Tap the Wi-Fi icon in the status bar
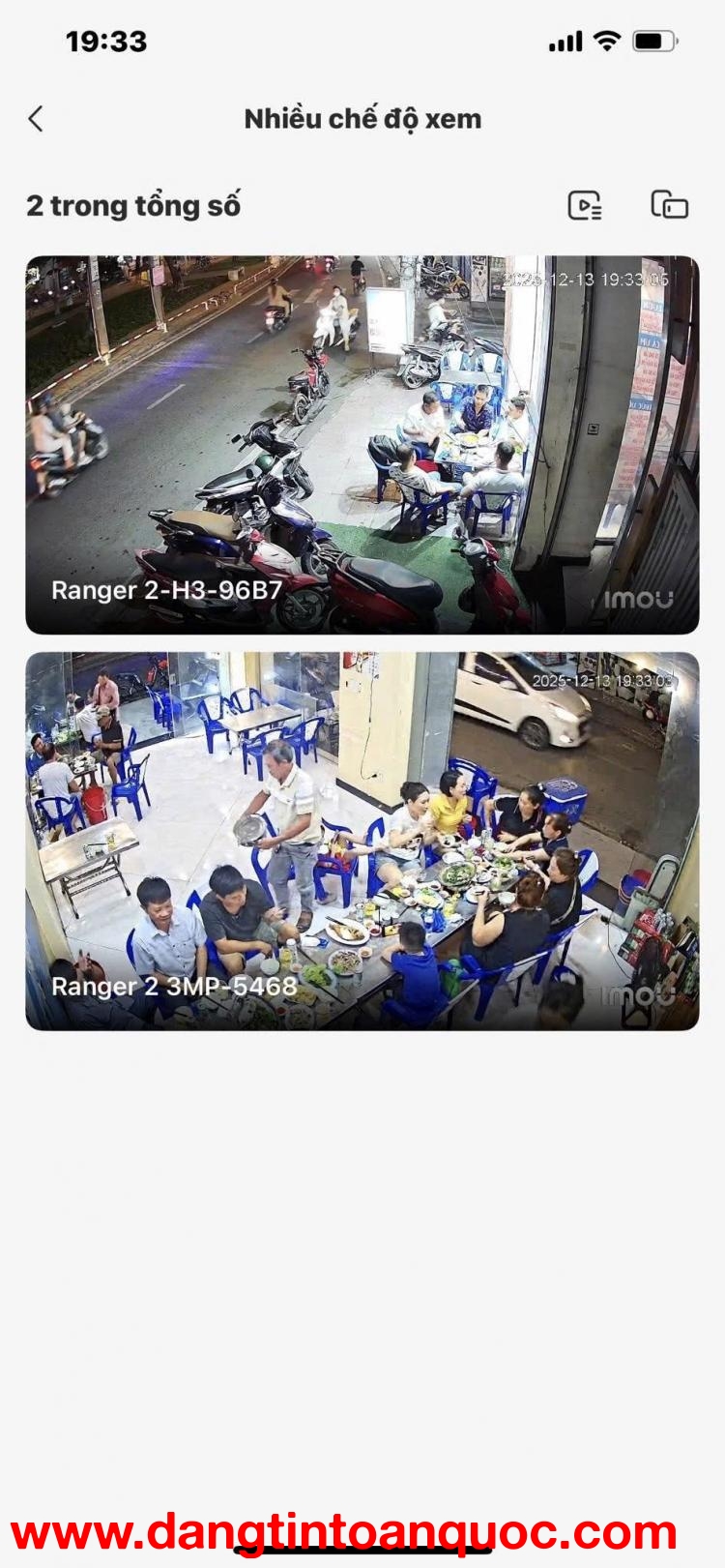This screenshot has height=1568, width=725. pyautogui.click(x=606, y=43)
